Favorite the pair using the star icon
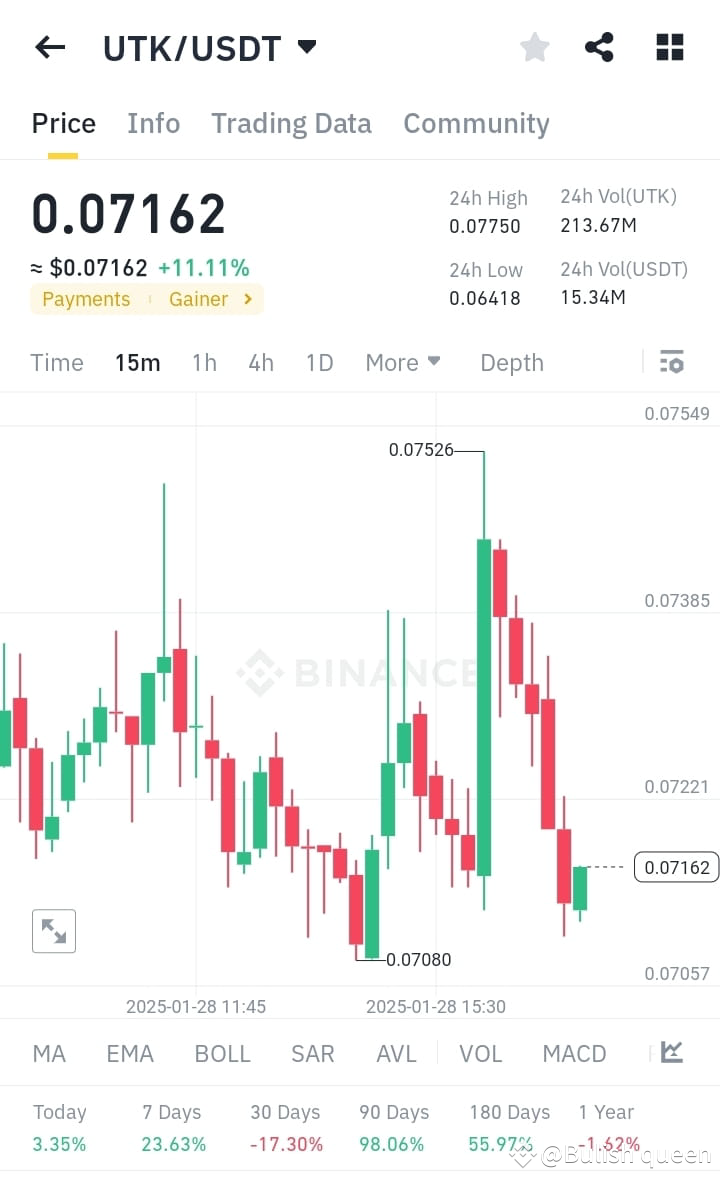The width and height of the screenshot is (720, 1177). tap(534, 47)
